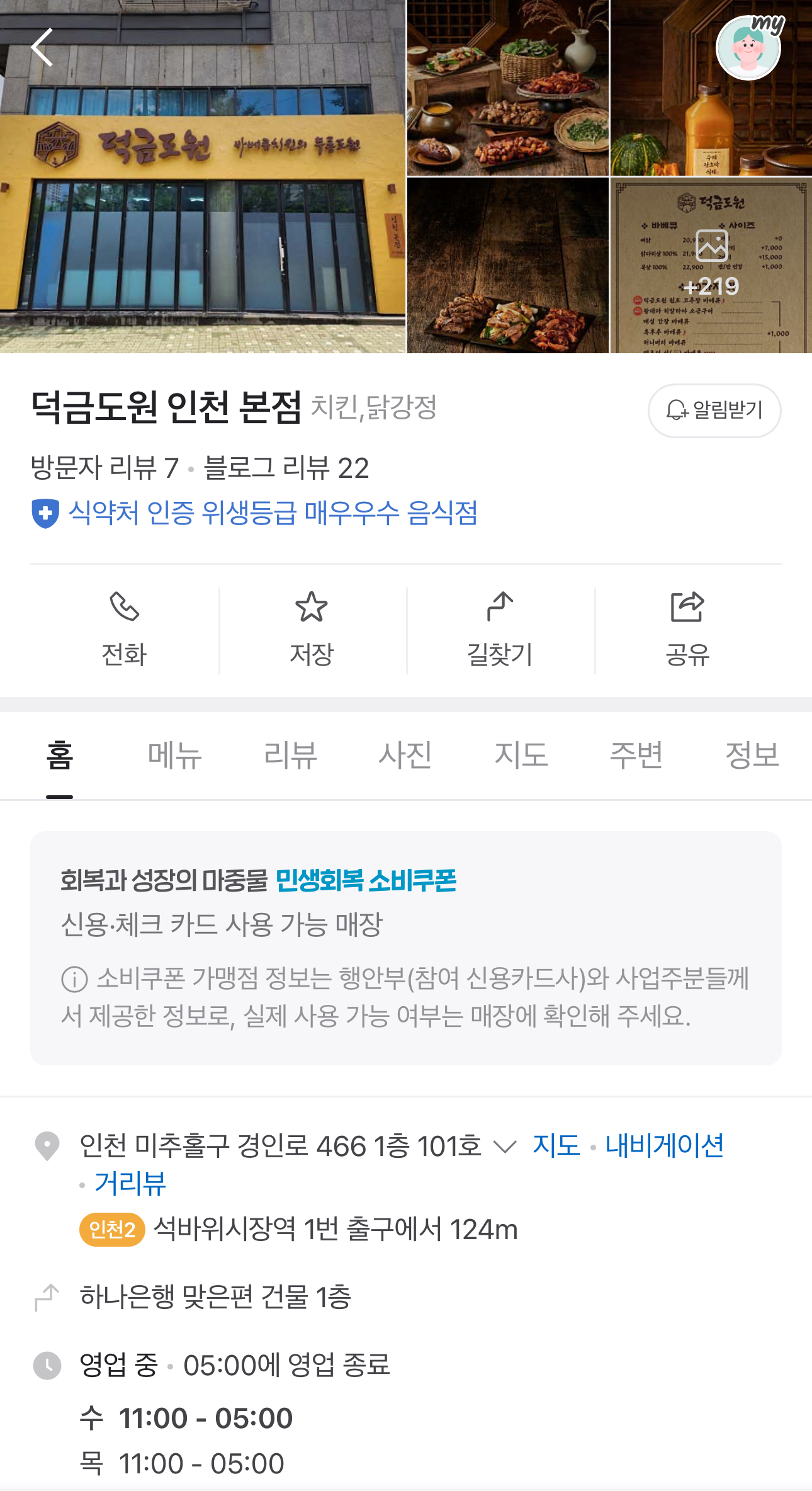Get directions with 길찾기

(500, 630)
